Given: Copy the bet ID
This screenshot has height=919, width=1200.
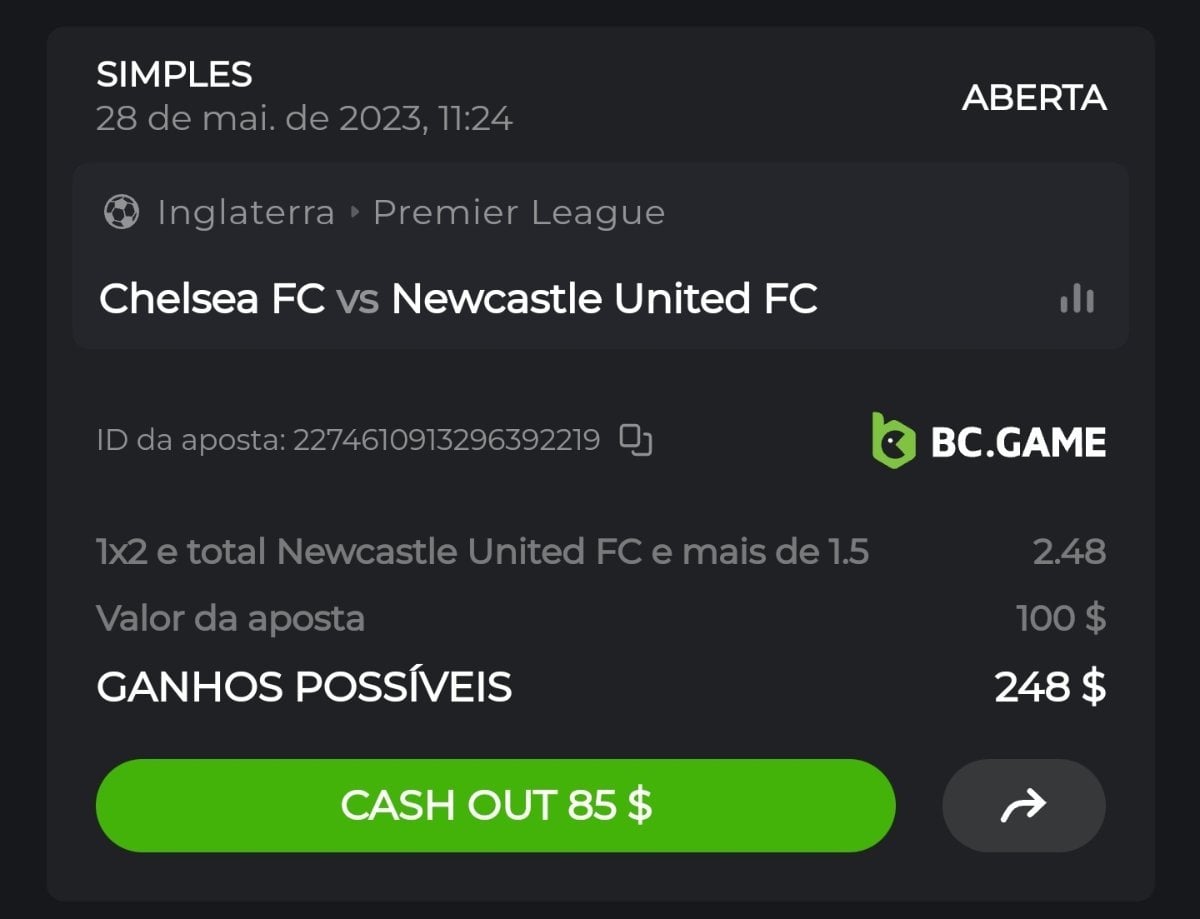Looking at the screenshot, I should 636,440.
